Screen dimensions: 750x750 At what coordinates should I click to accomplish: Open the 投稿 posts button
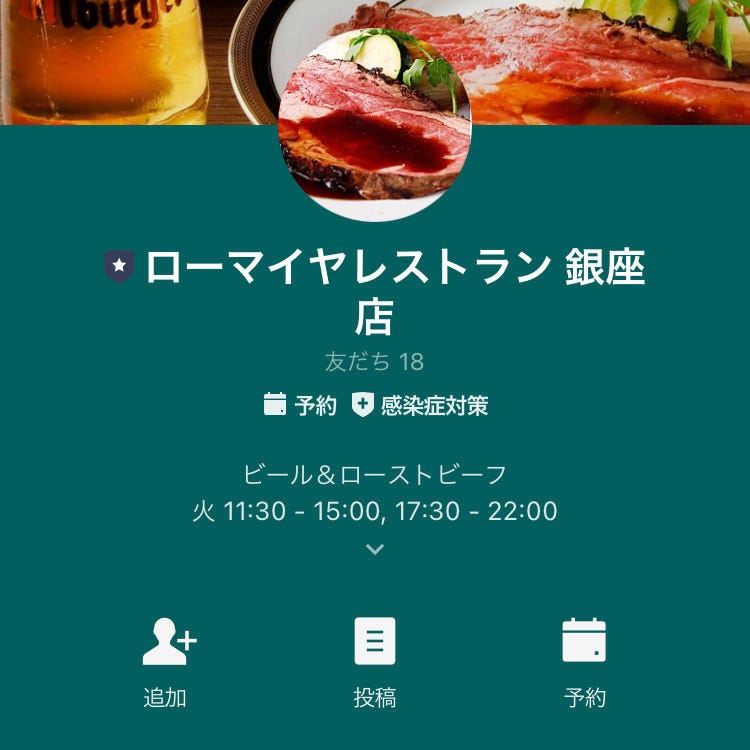tap(375, 661)
